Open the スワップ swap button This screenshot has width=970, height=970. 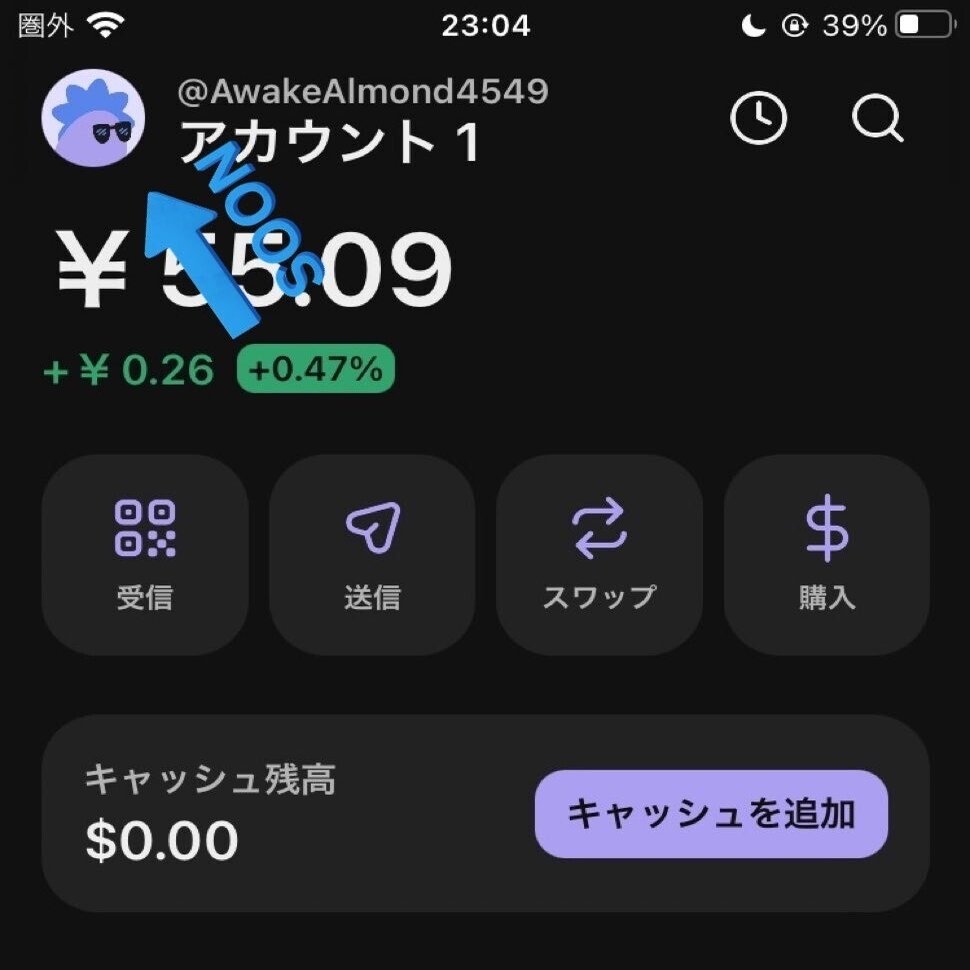coord(599,555)
